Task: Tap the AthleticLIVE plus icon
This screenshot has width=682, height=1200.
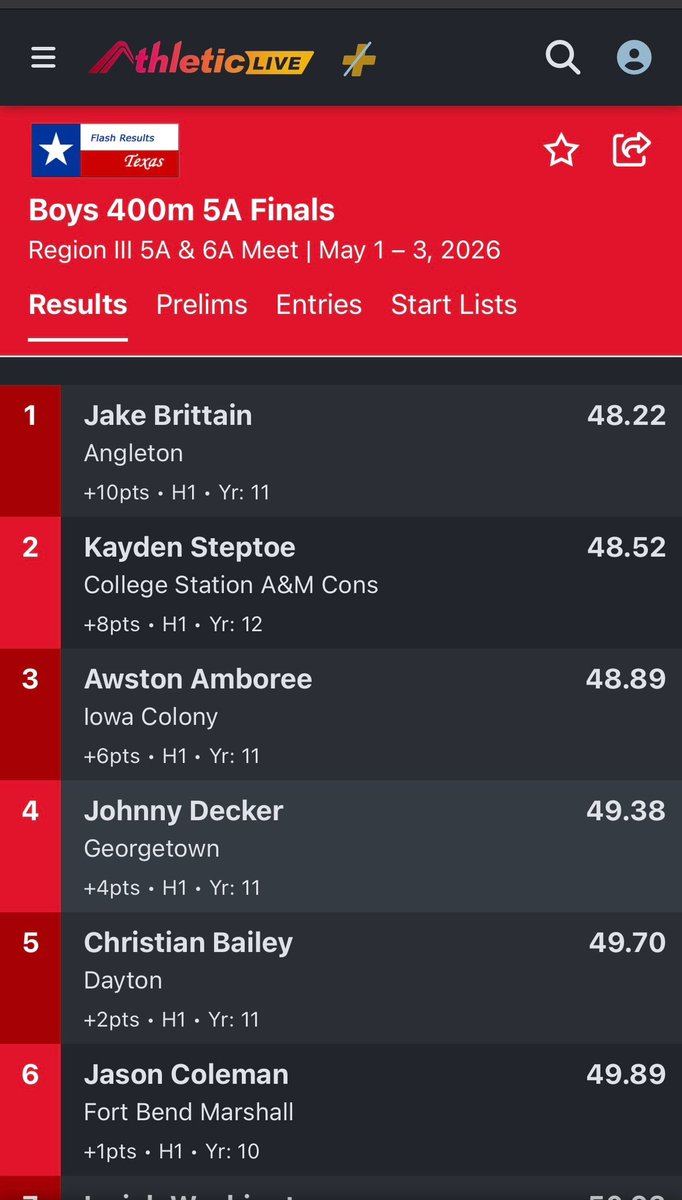Action: tap(359, 61)
